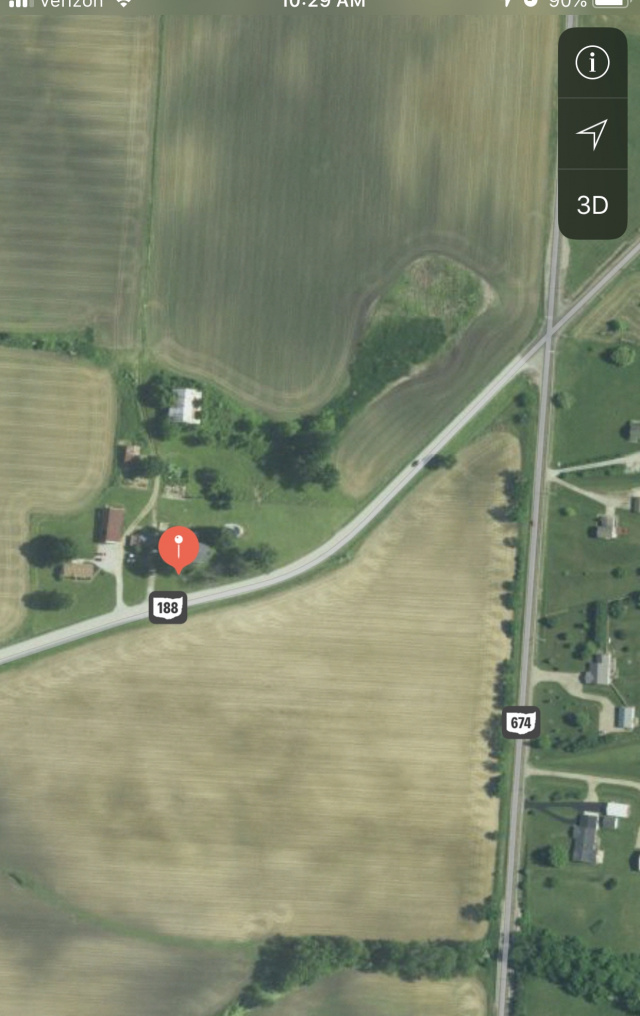Select the red dropped pin
This screenshot has width=640, height=1016.
click(178, 548)
